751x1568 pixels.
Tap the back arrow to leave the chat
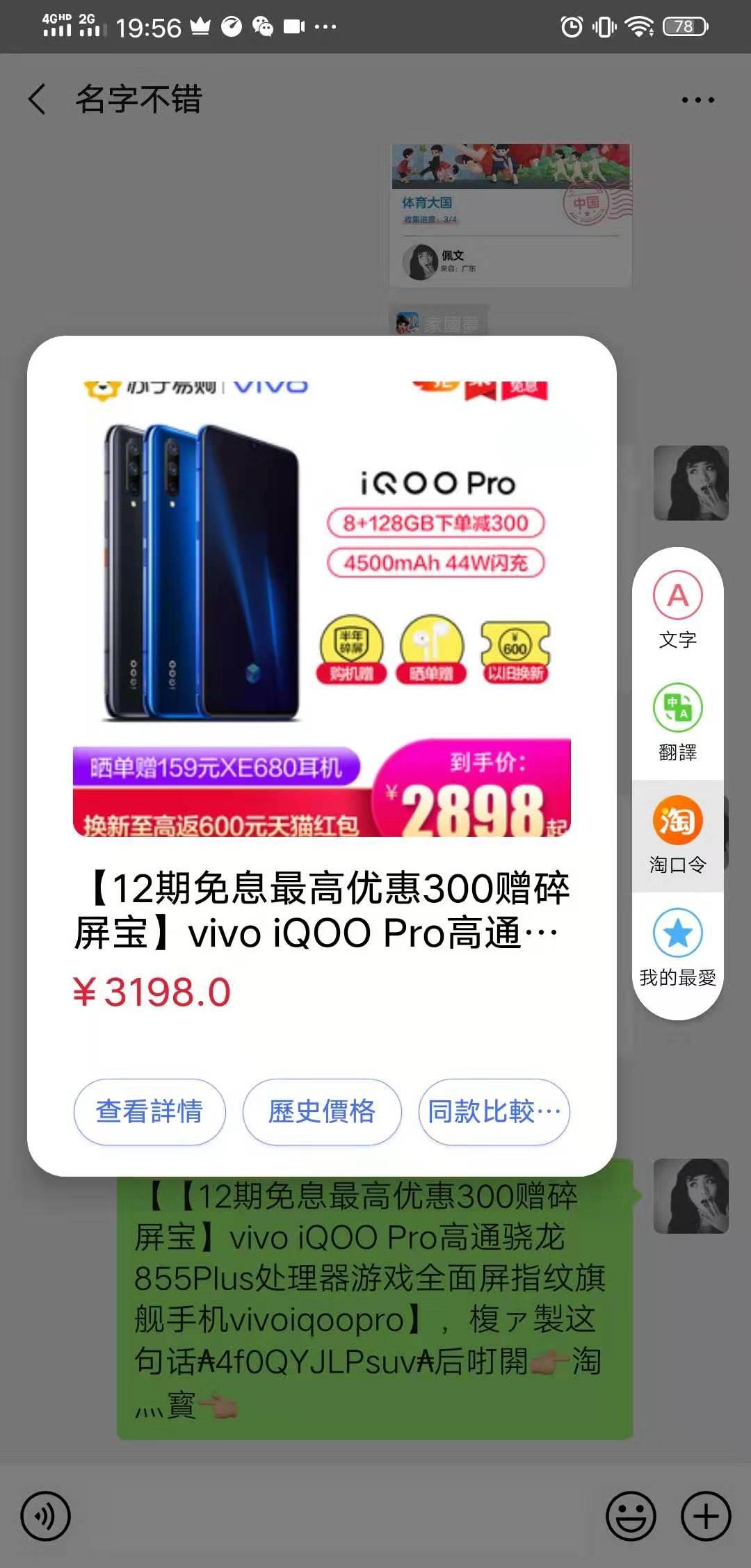[36, 100]
